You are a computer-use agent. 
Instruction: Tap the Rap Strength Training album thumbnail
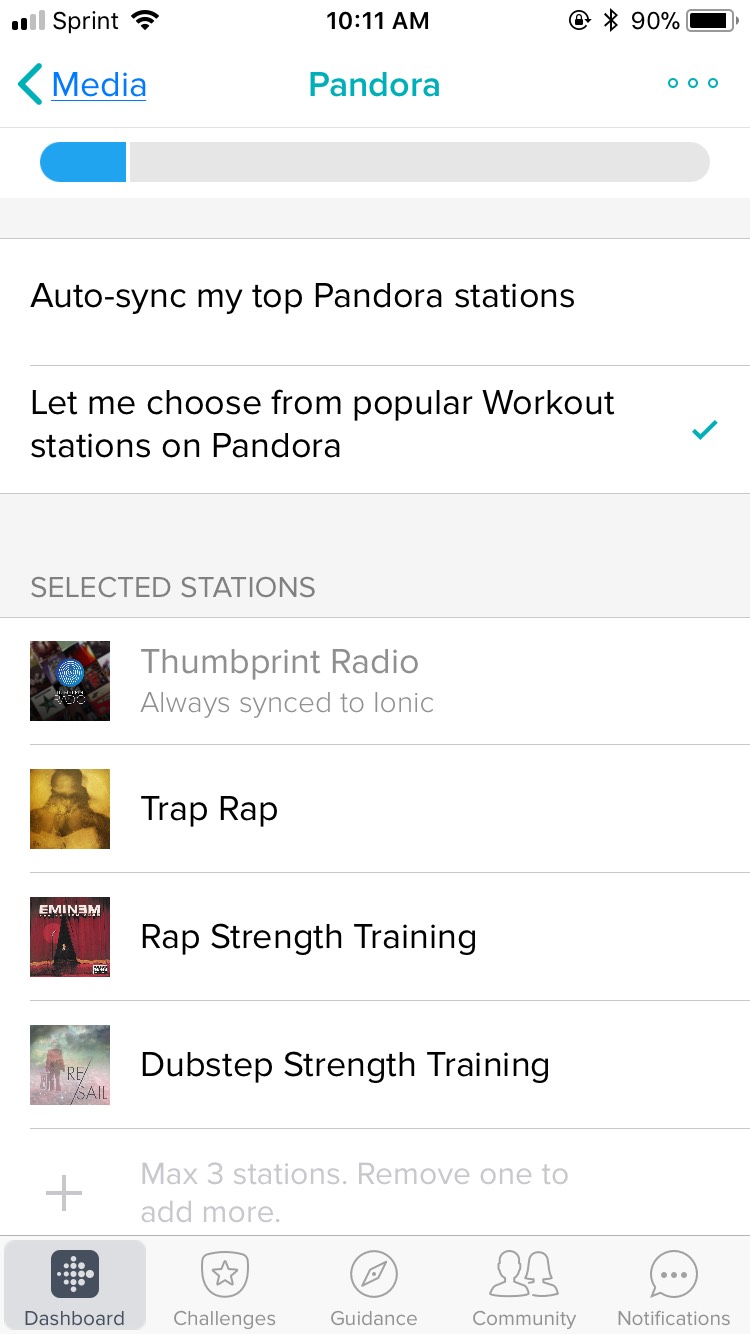[x=70, y=937]
